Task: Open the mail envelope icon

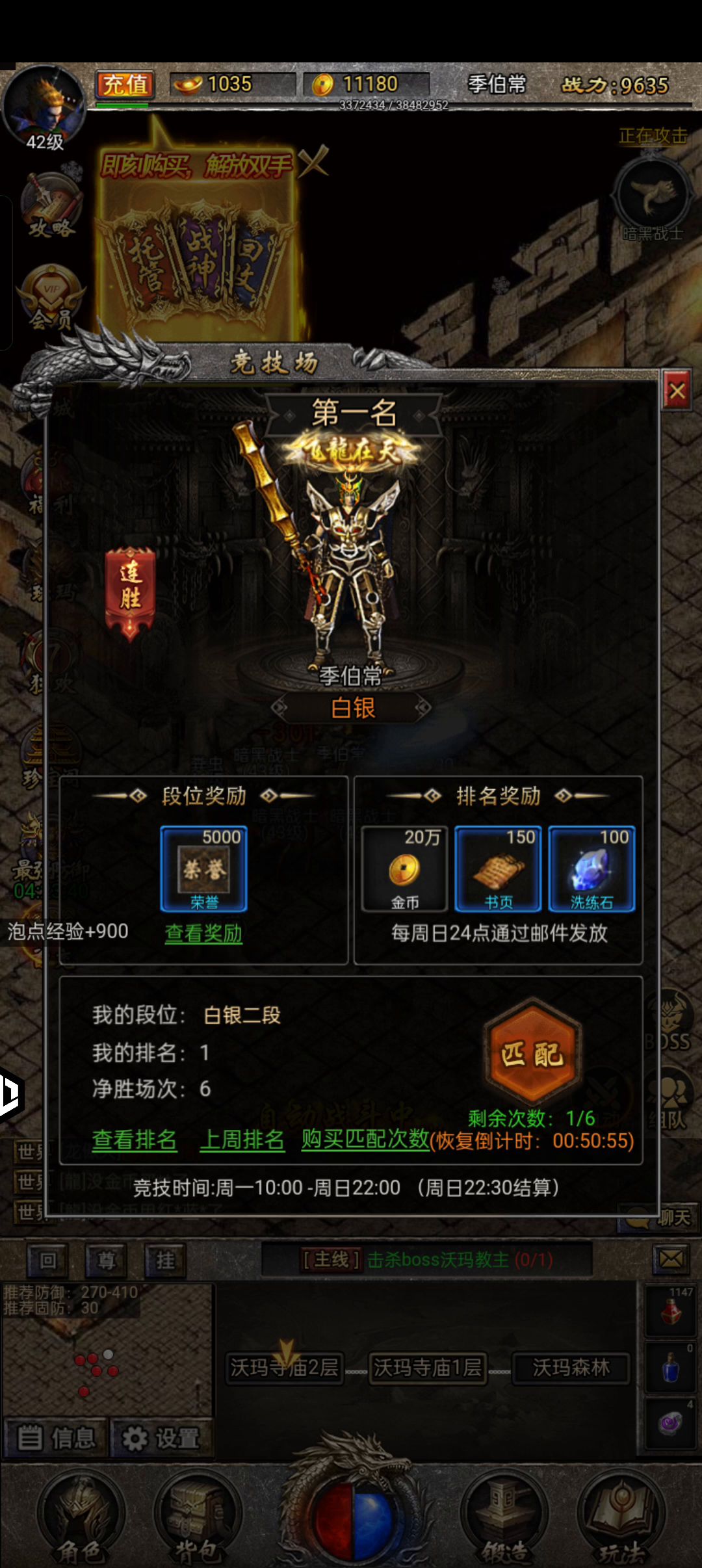Action: pos(671,1259)
